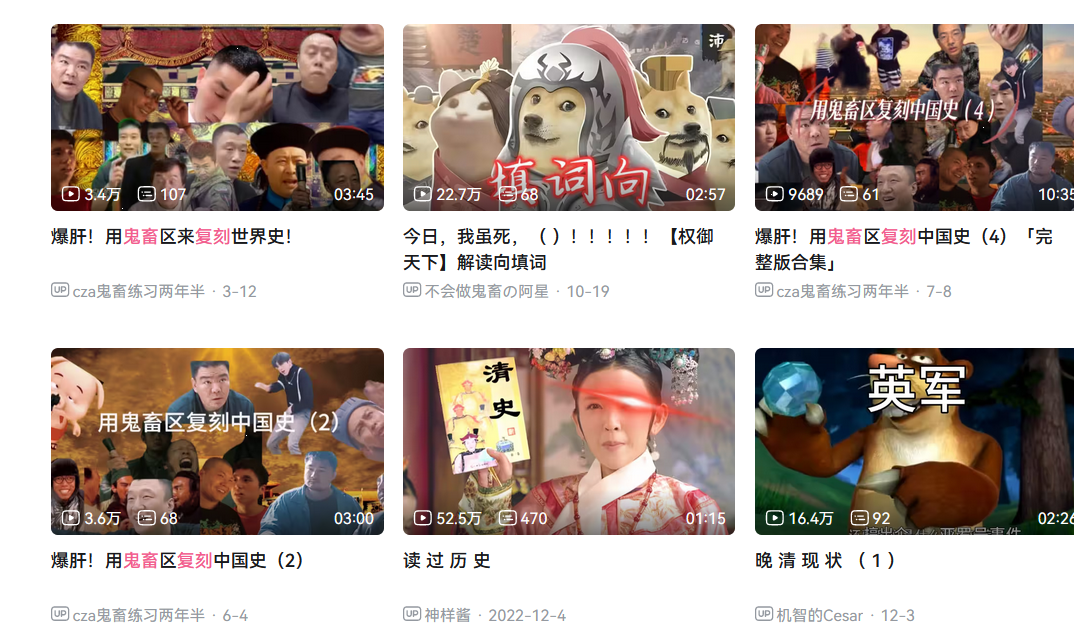Screen dimensions: 1074x642
Task: Visit uploader cza鬼畜练习两年半 under 世界史 video
Action: [x=138, y=291]
